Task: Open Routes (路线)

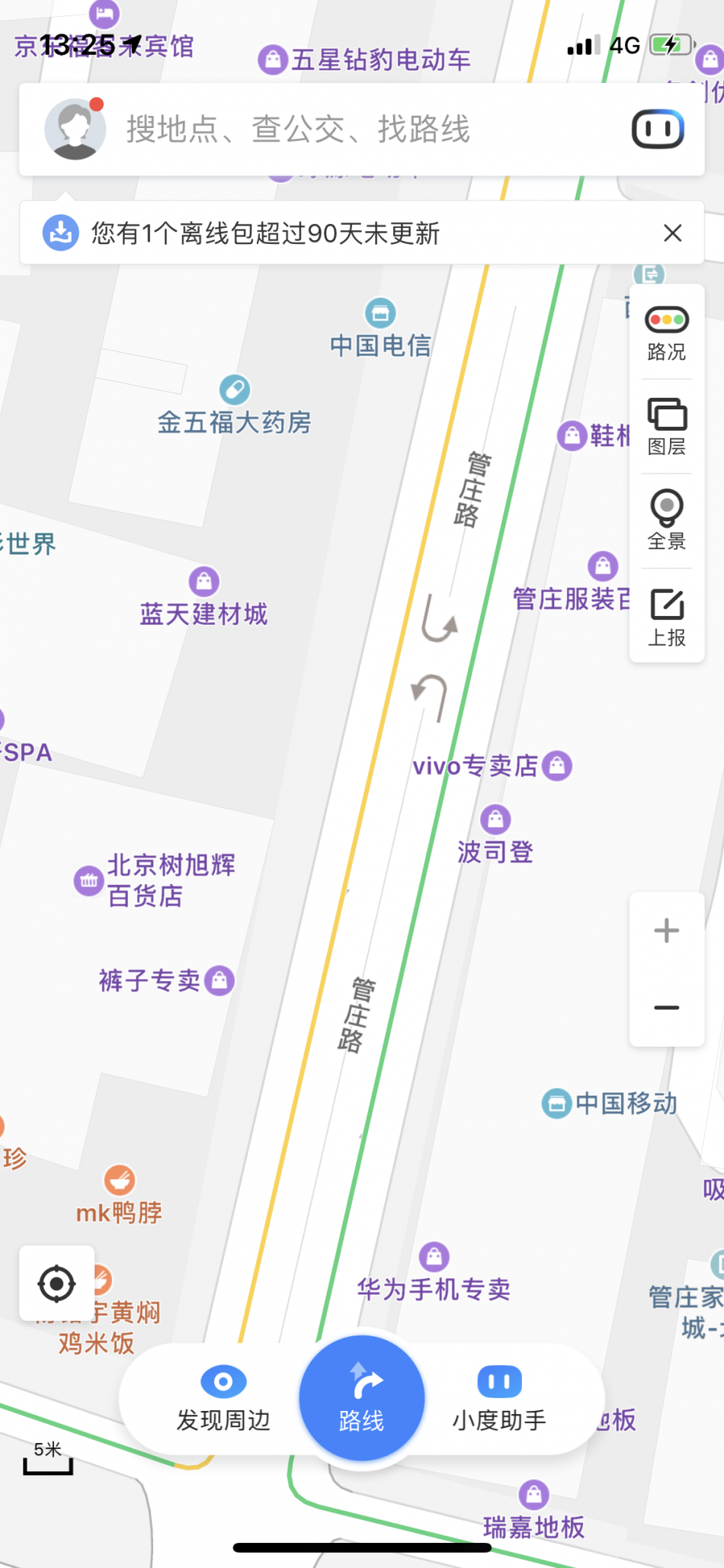Action: [x=362, y=1398]
